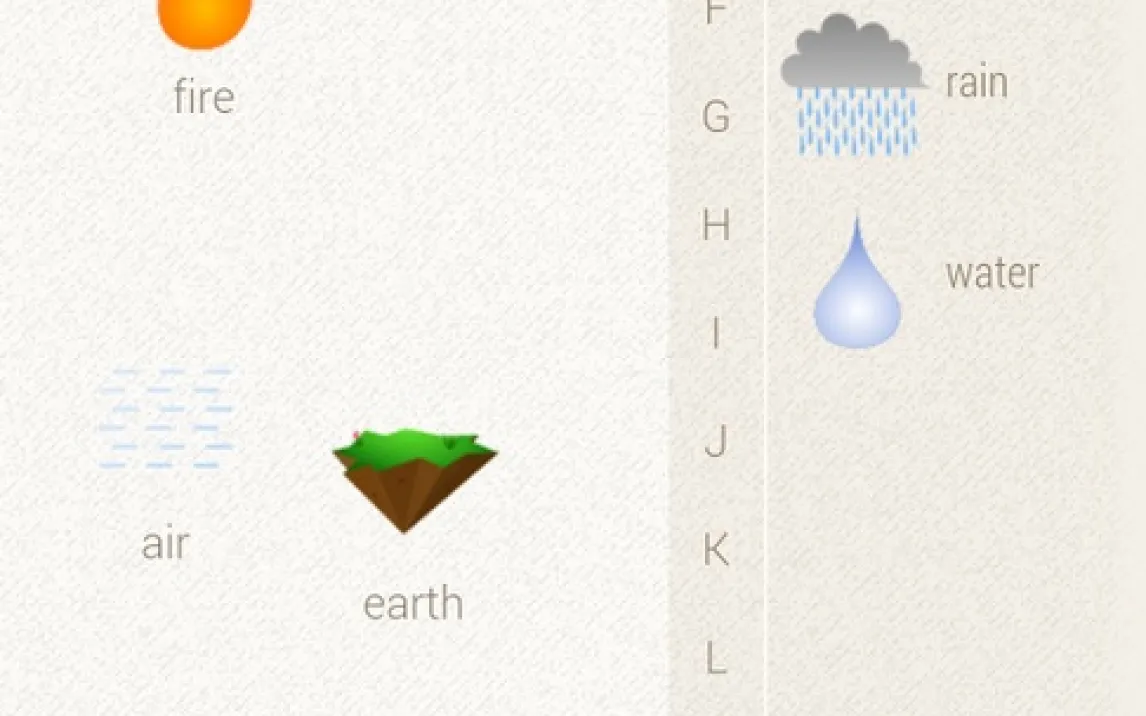Jump to letter L in the index

[x=716, y=657]
